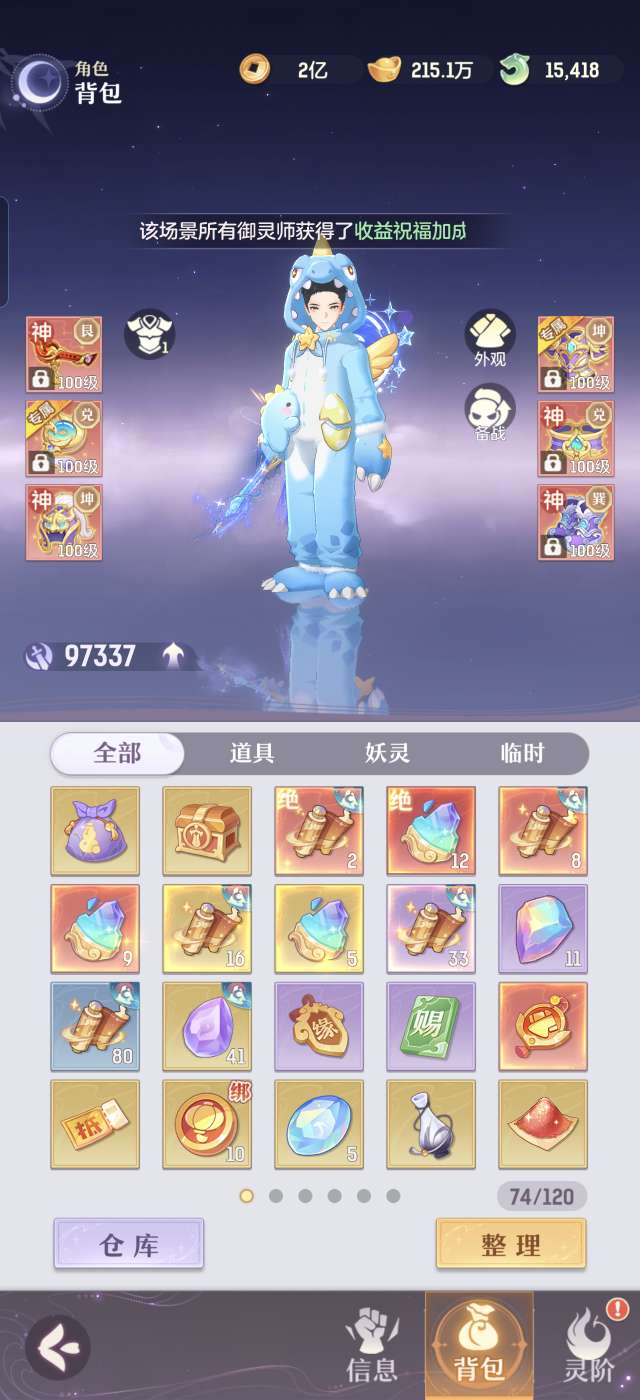640x1400 pixels.
Task: Open the 备战 battle prep menu
Action: click(489, 410)
